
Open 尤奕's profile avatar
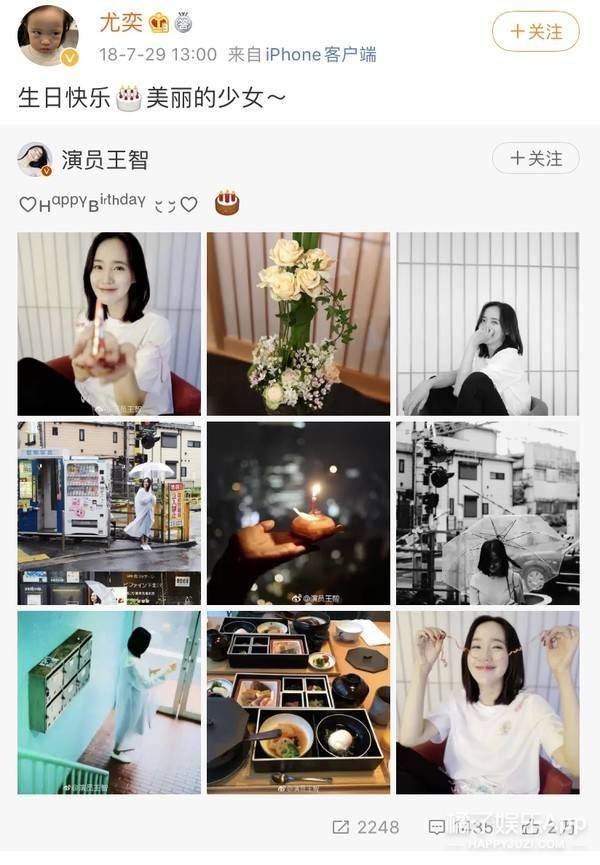47,36
